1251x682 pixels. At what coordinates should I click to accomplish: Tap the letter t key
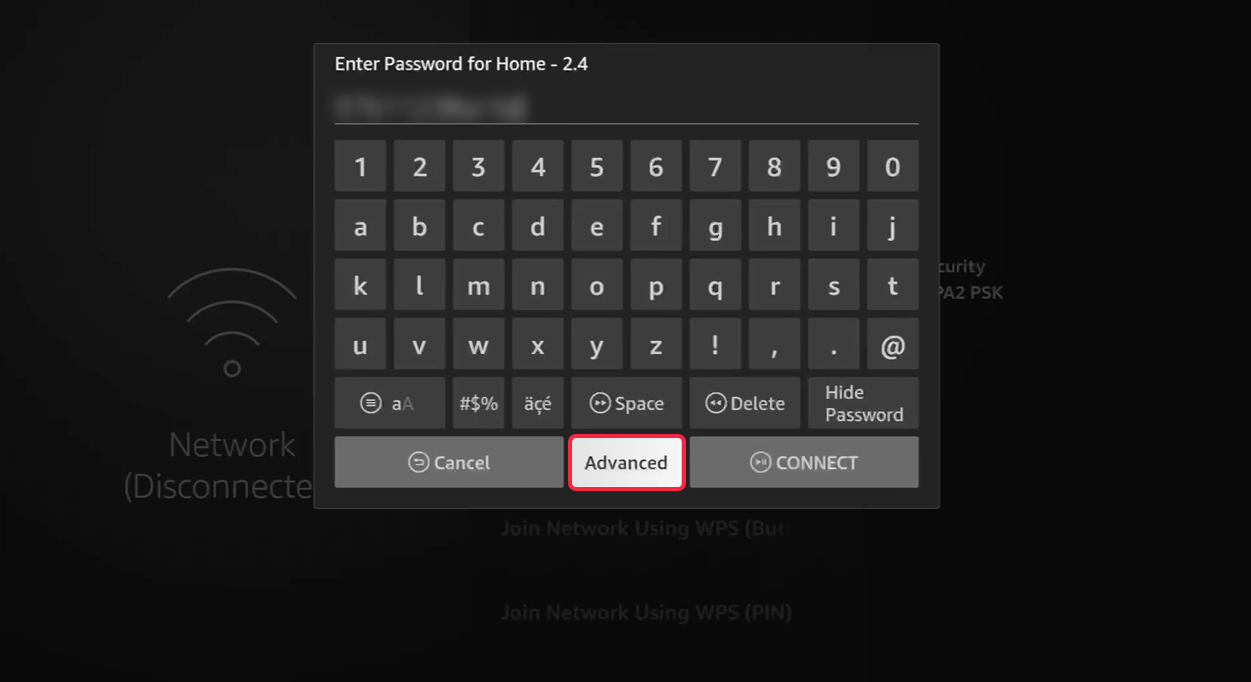[x=892, y=287]
